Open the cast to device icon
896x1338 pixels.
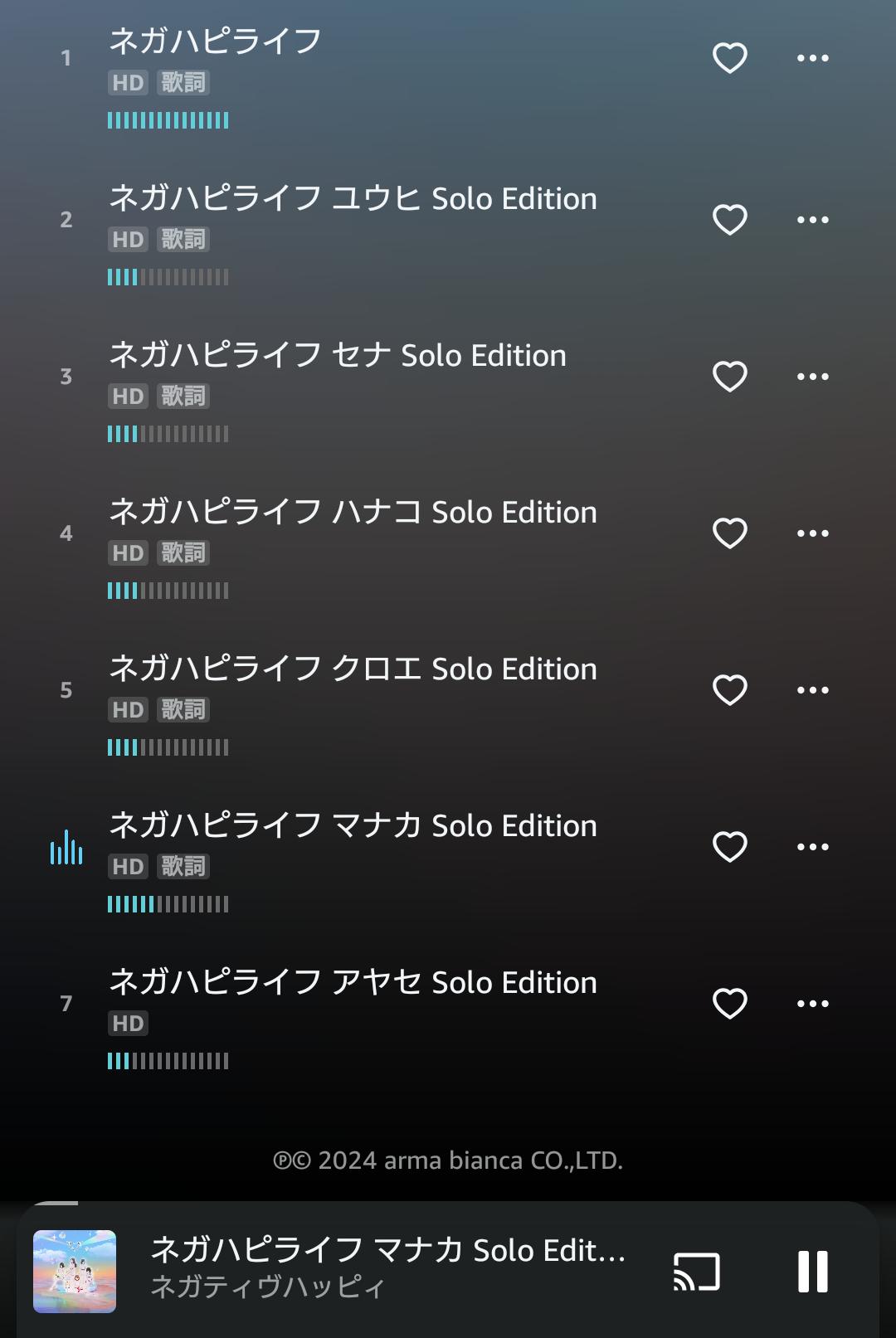coord(696,1271)
